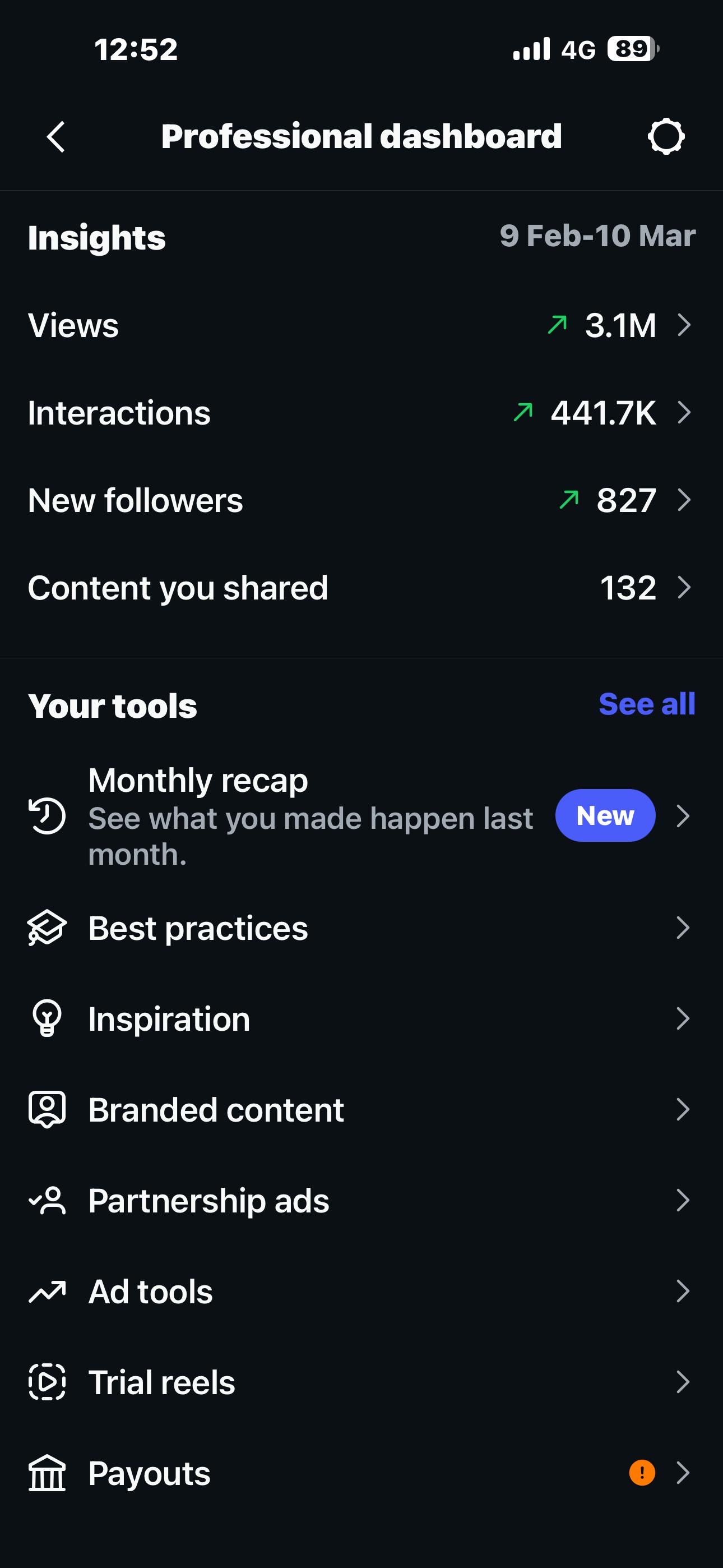Go to Partnership ads
Image resolution: width=723 pixels, height=1568 pixels.
(x=361, y=1200)
